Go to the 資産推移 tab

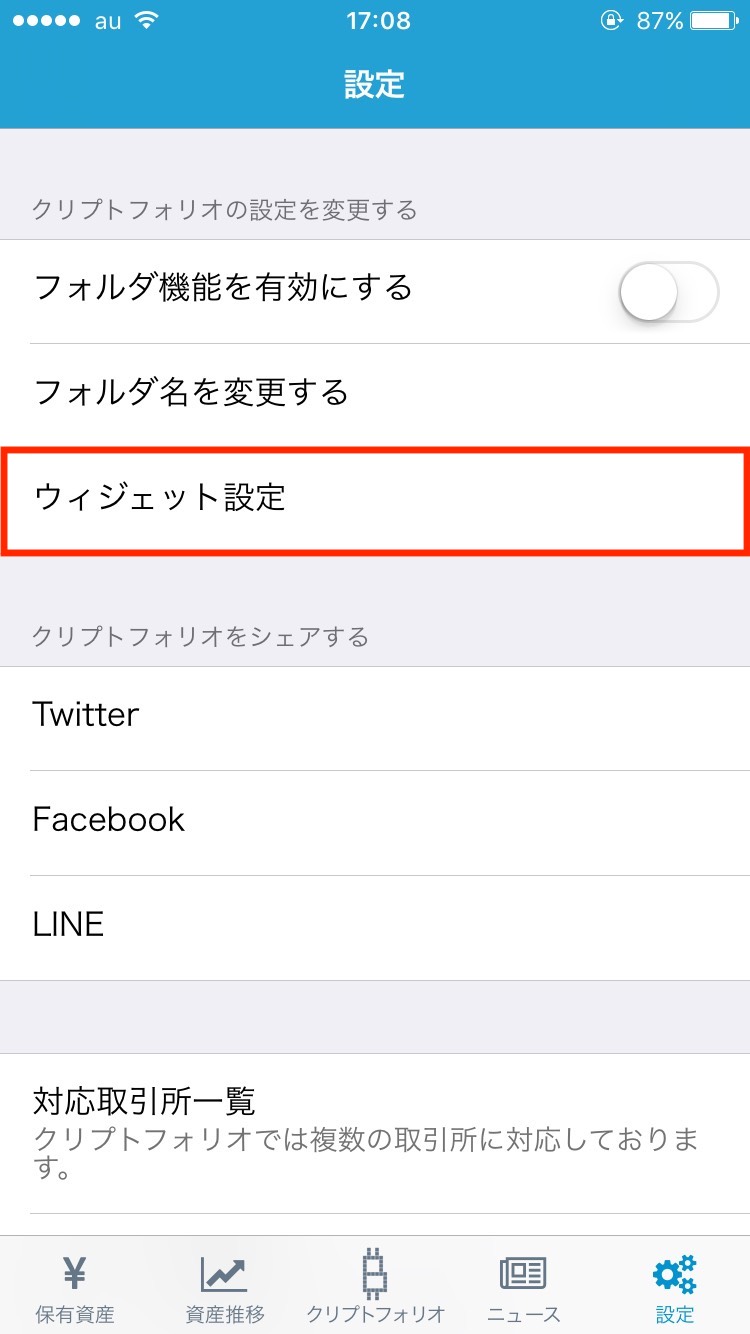click(225, 1287)
